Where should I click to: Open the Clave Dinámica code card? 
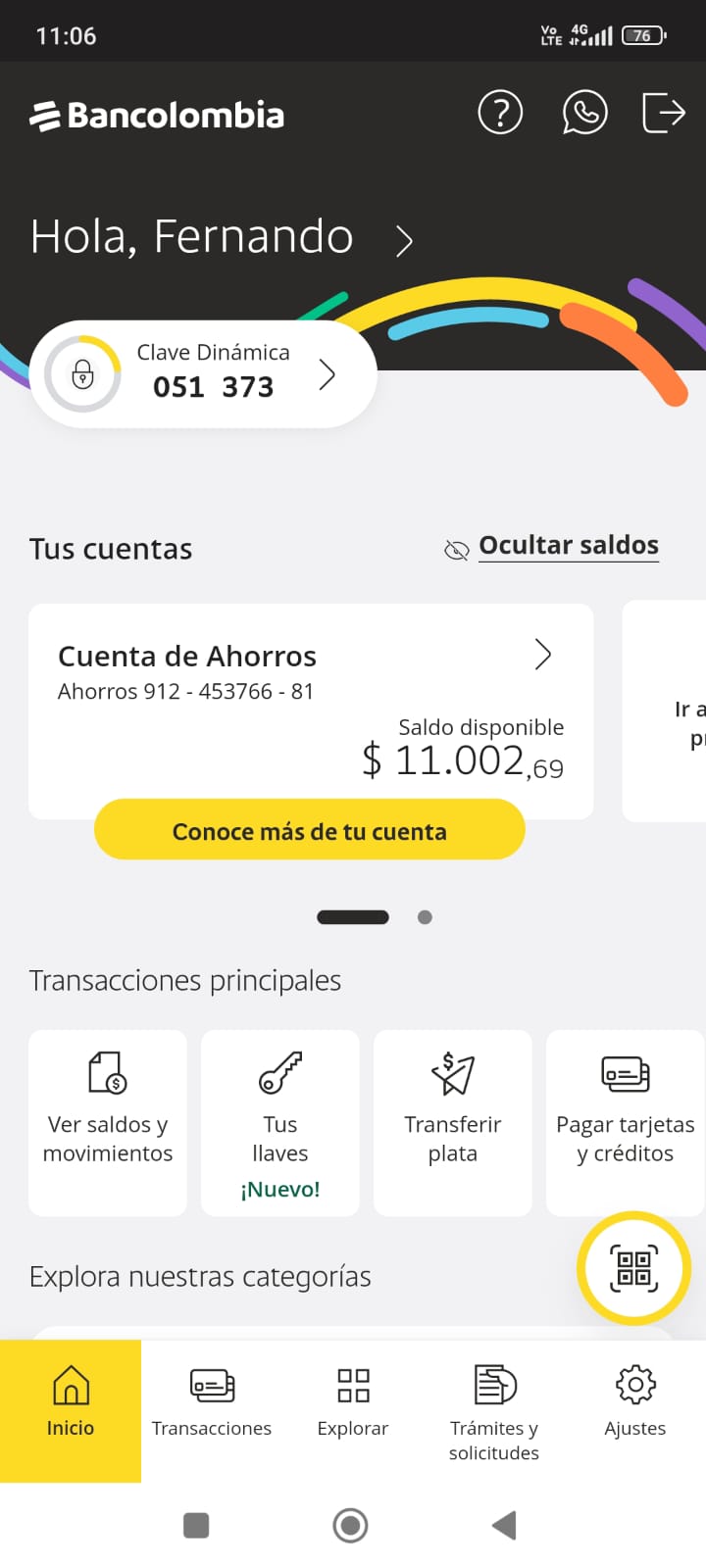[204, 374]
